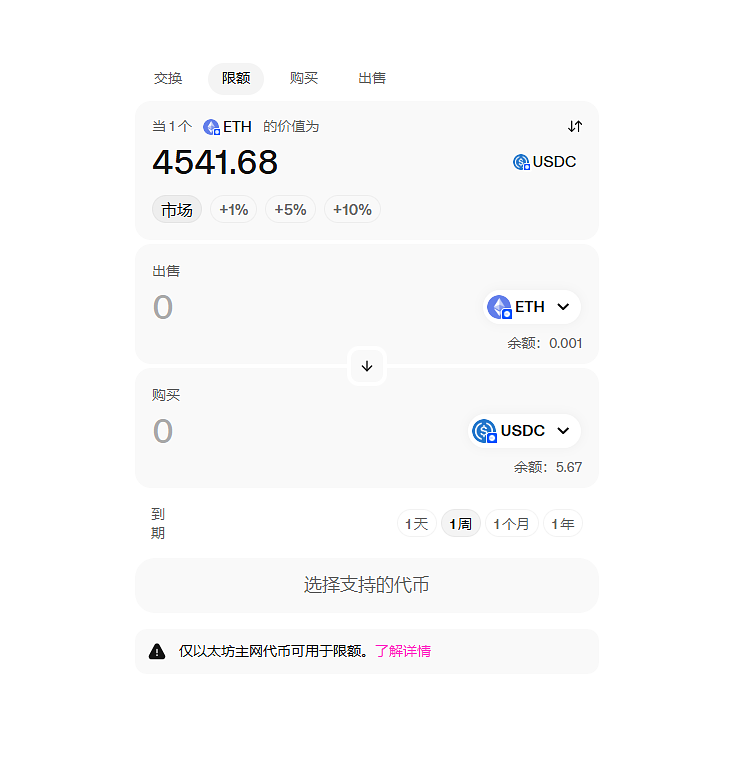756x768 pixels.
Task: Open the ETH token selector
Action: (x=531, y=307)
